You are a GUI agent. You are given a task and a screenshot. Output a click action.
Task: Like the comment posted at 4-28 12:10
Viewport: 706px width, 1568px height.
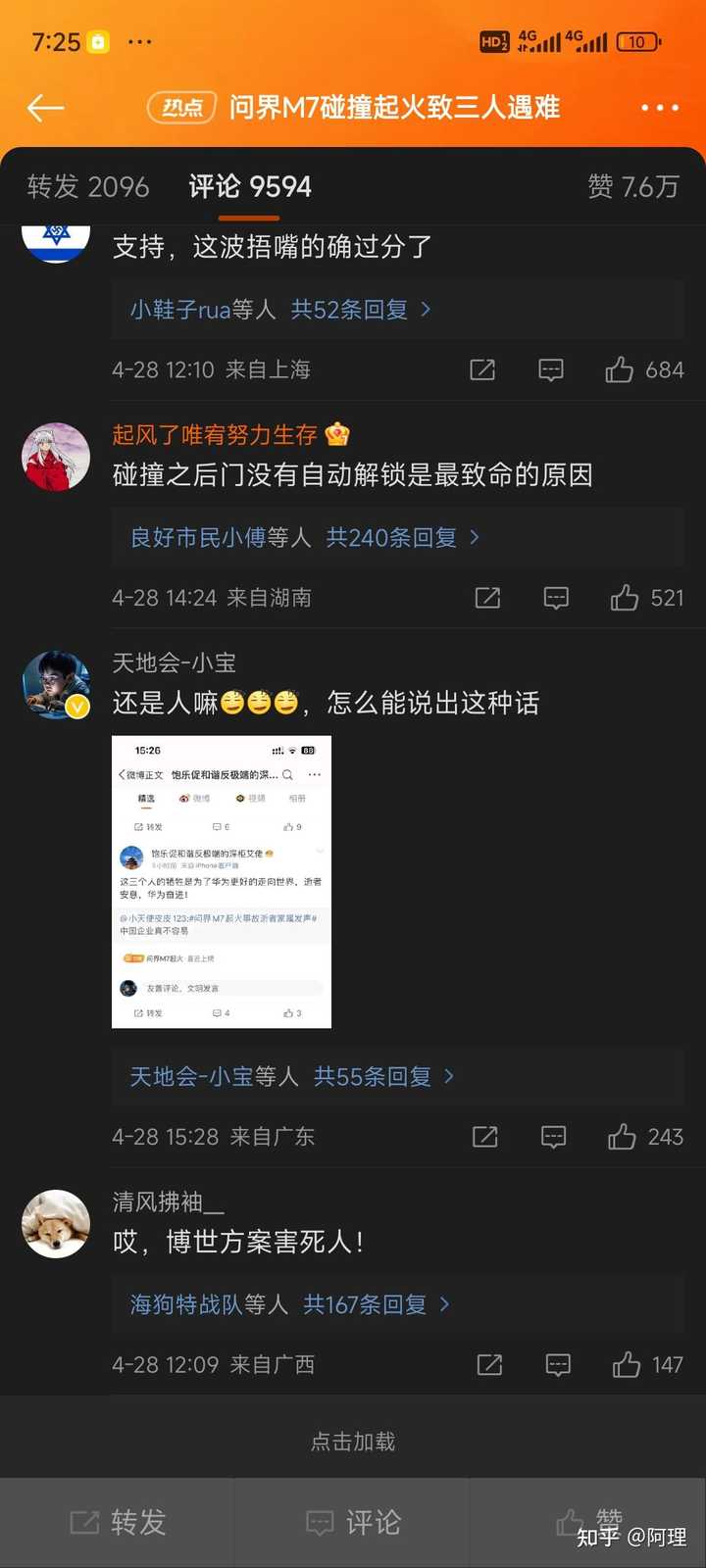click(644, 369)
